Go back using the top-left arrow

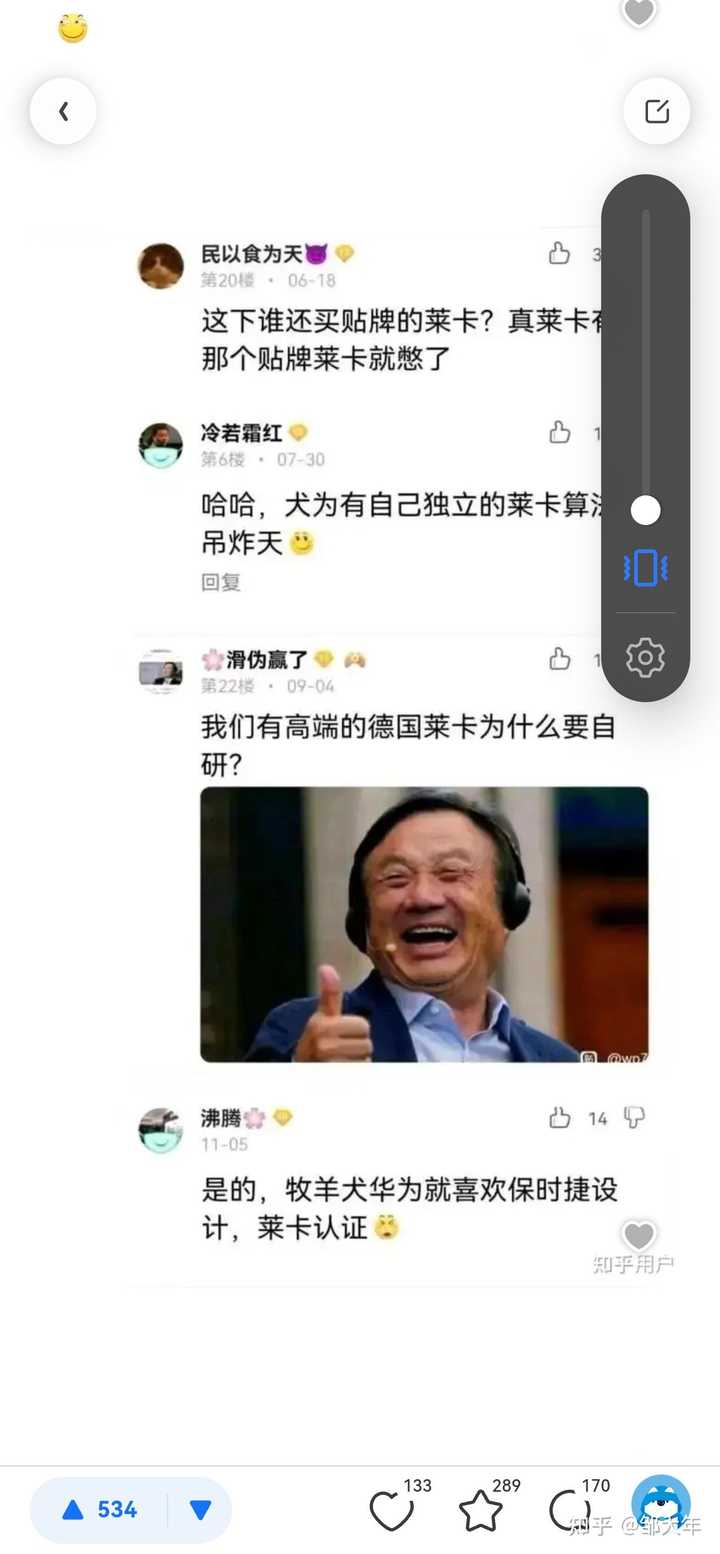click(x=63, y=111)
